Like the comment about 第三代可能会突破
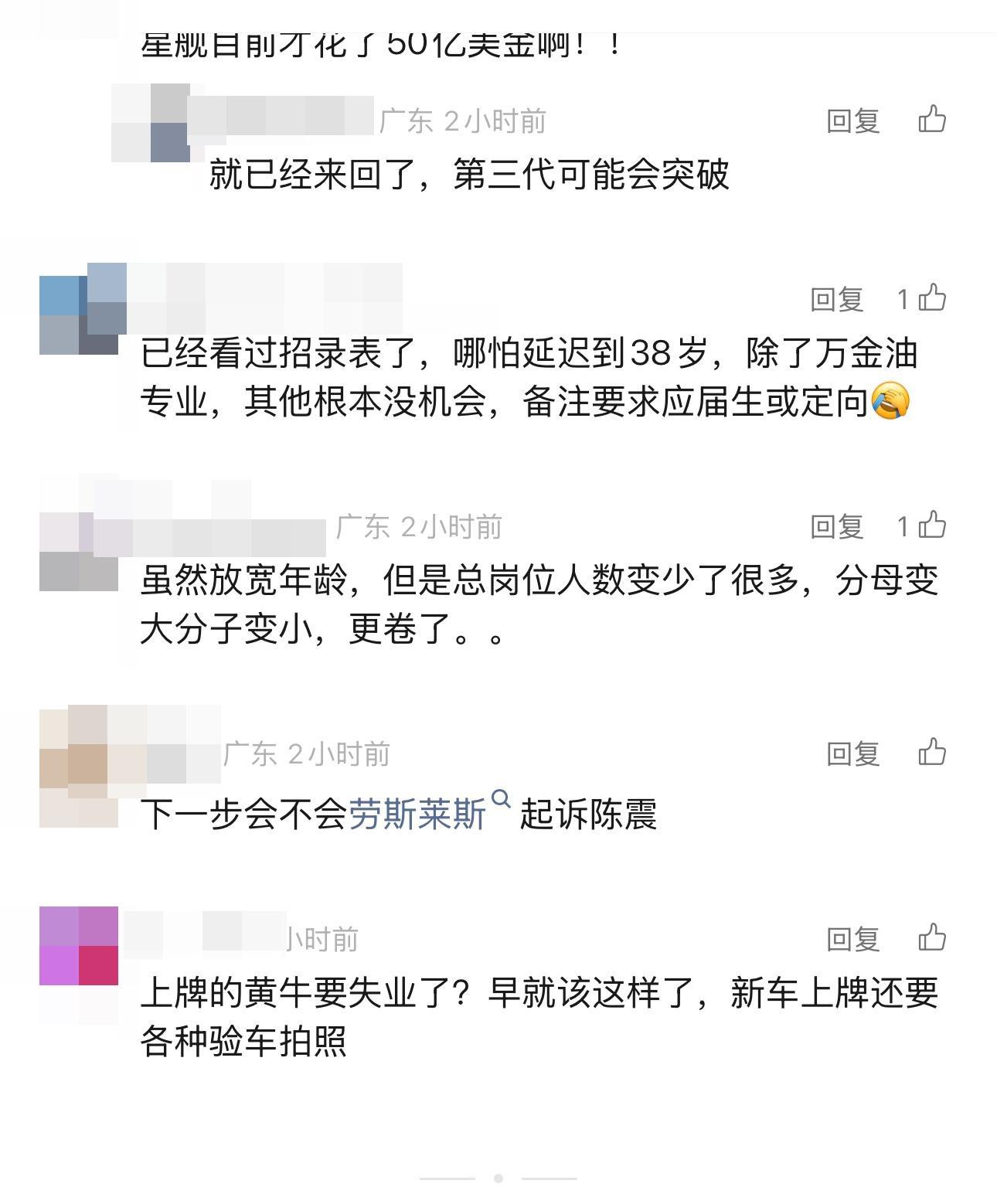The image size is (997, 1204). [x=932, y=120]
